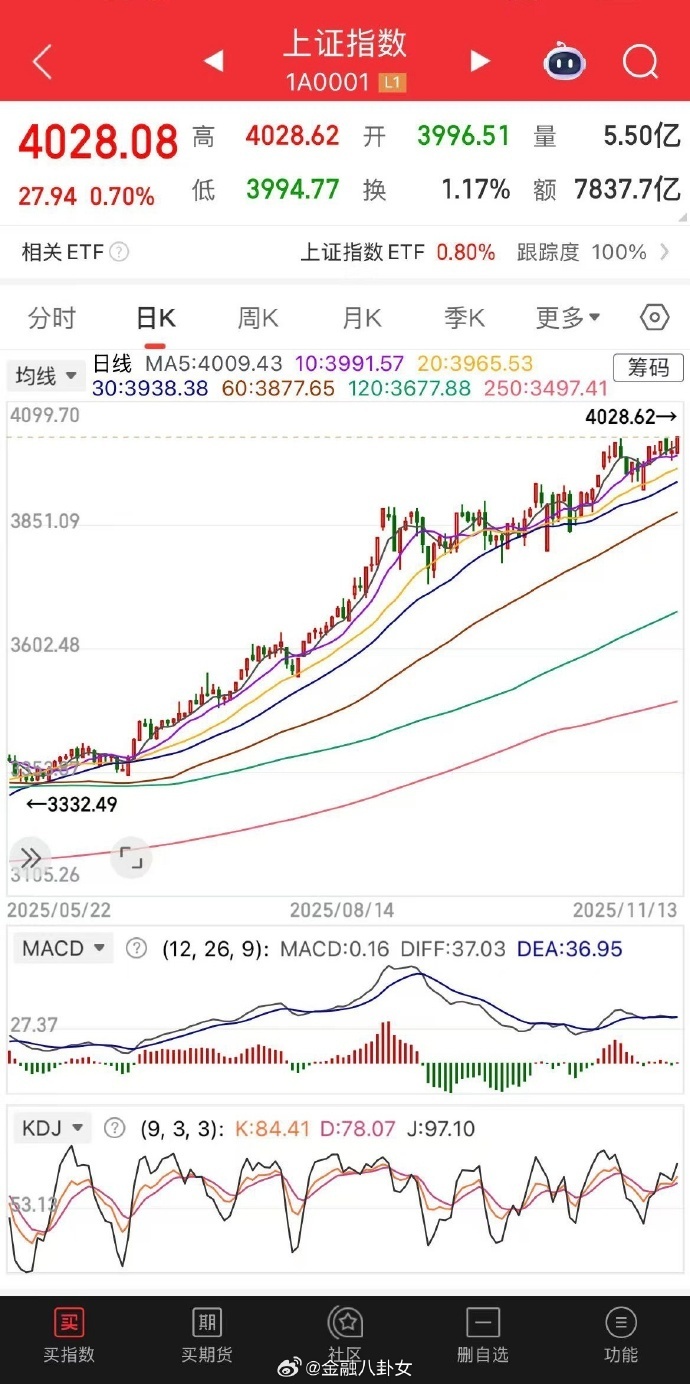Switch to the 月K chart tab

point(361,318)
